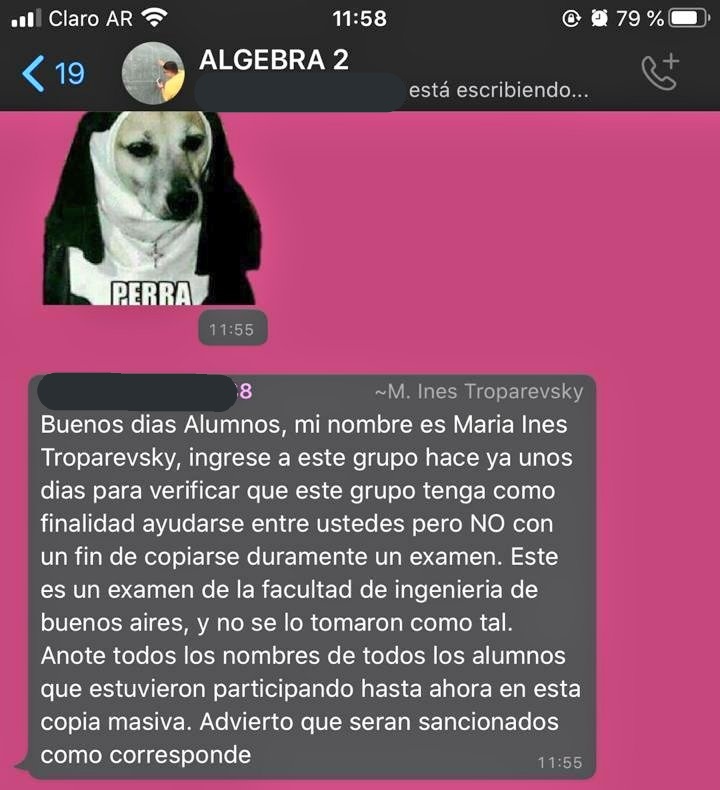Open the nun dog sticker
This screenshot has height=790, width=720.
(x=151, y=208)
